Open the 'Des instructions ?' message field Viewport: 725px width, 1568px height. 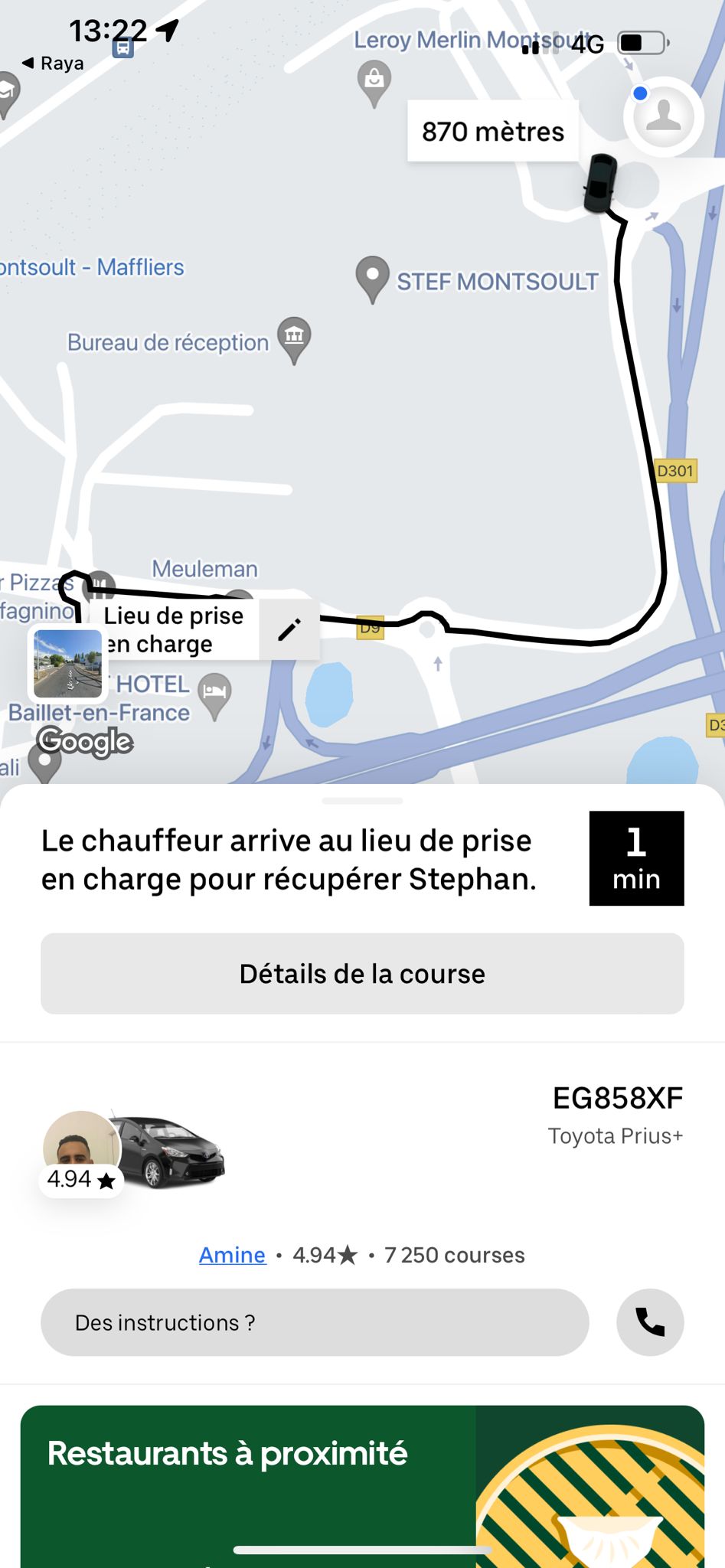(314, 1322)
